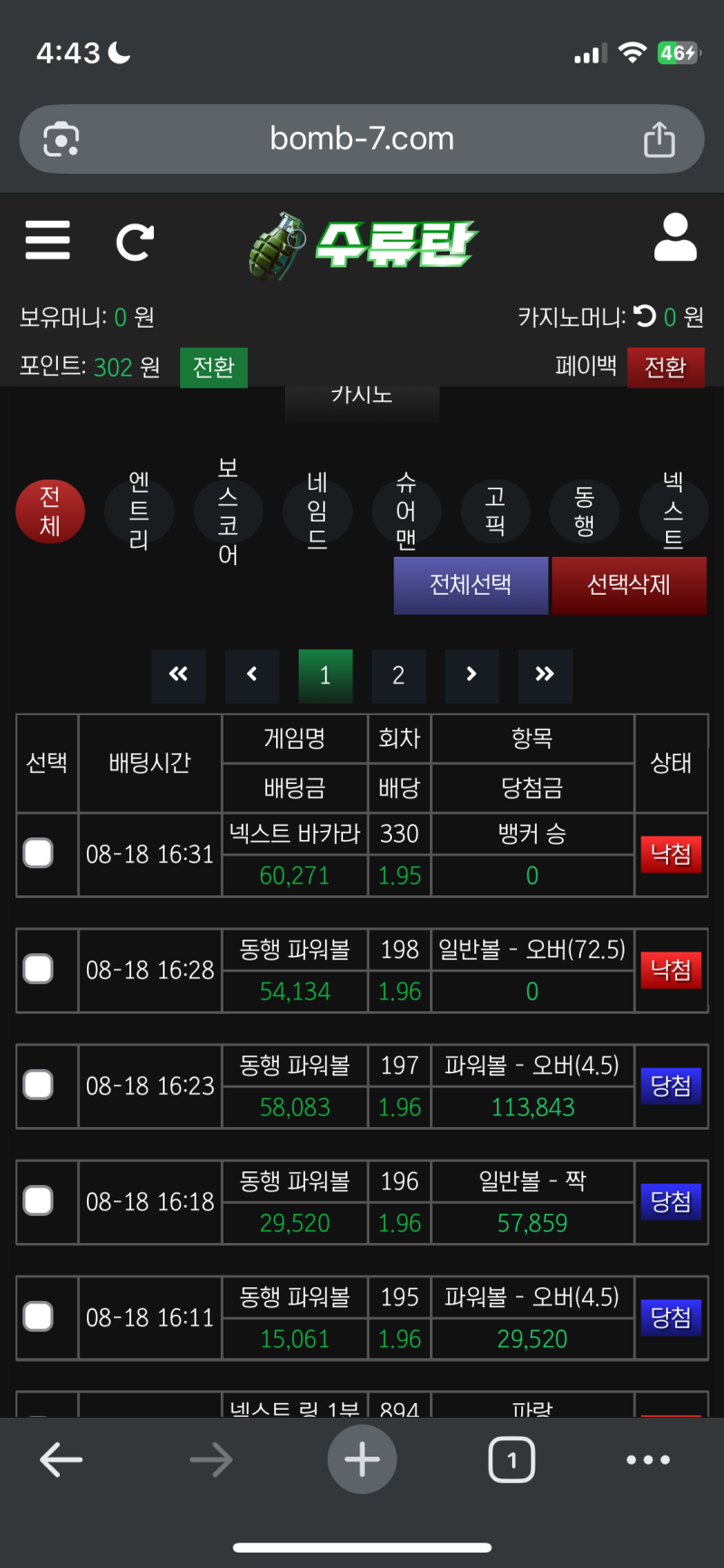Open the hamburger menu
This screenshot has width=724, height=1568.
pyautogui.click(x=47, y=240)
